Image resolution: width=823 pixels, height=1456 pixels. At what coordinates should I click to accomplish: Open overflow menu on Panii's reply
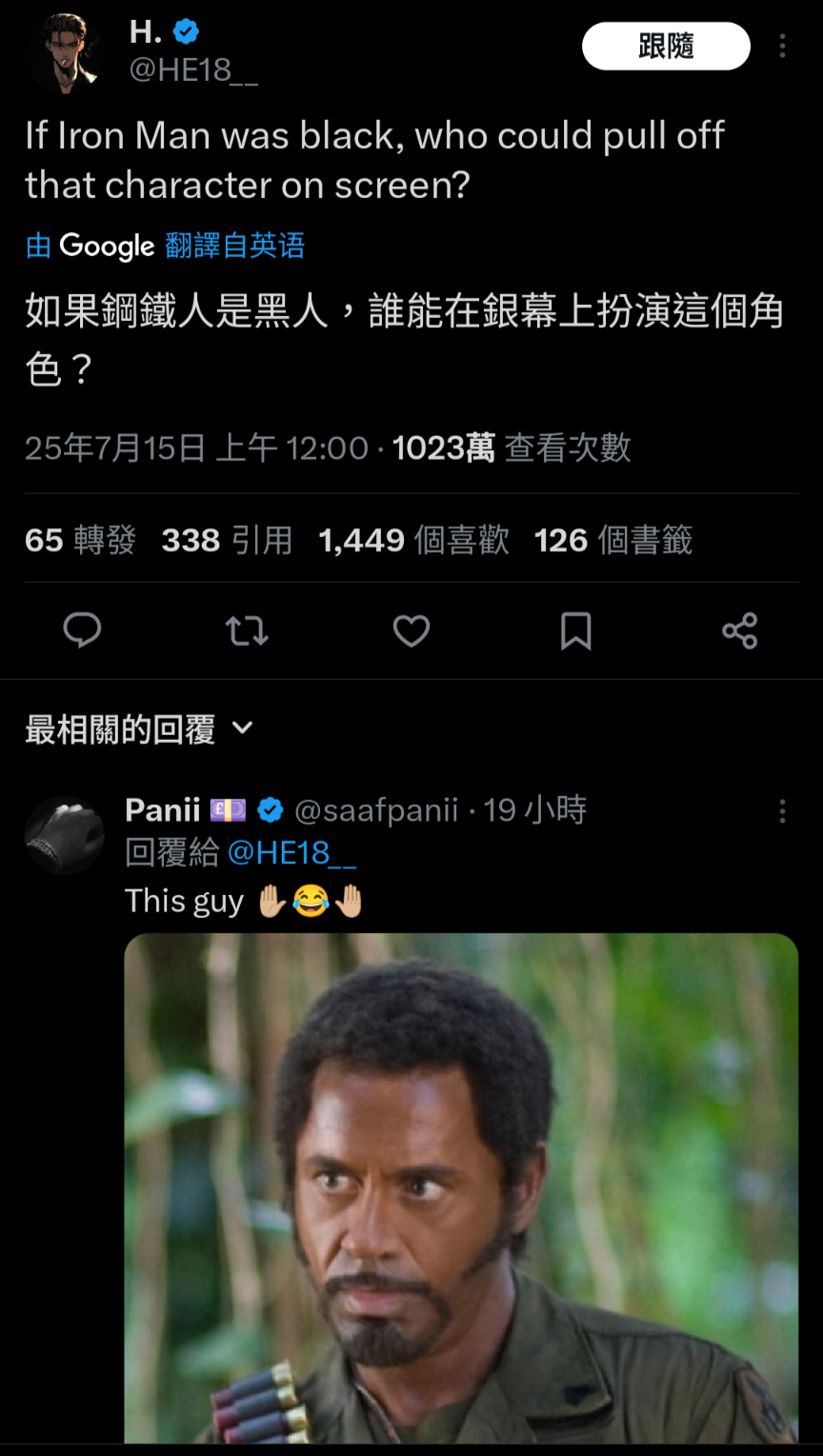coord(782,811)
